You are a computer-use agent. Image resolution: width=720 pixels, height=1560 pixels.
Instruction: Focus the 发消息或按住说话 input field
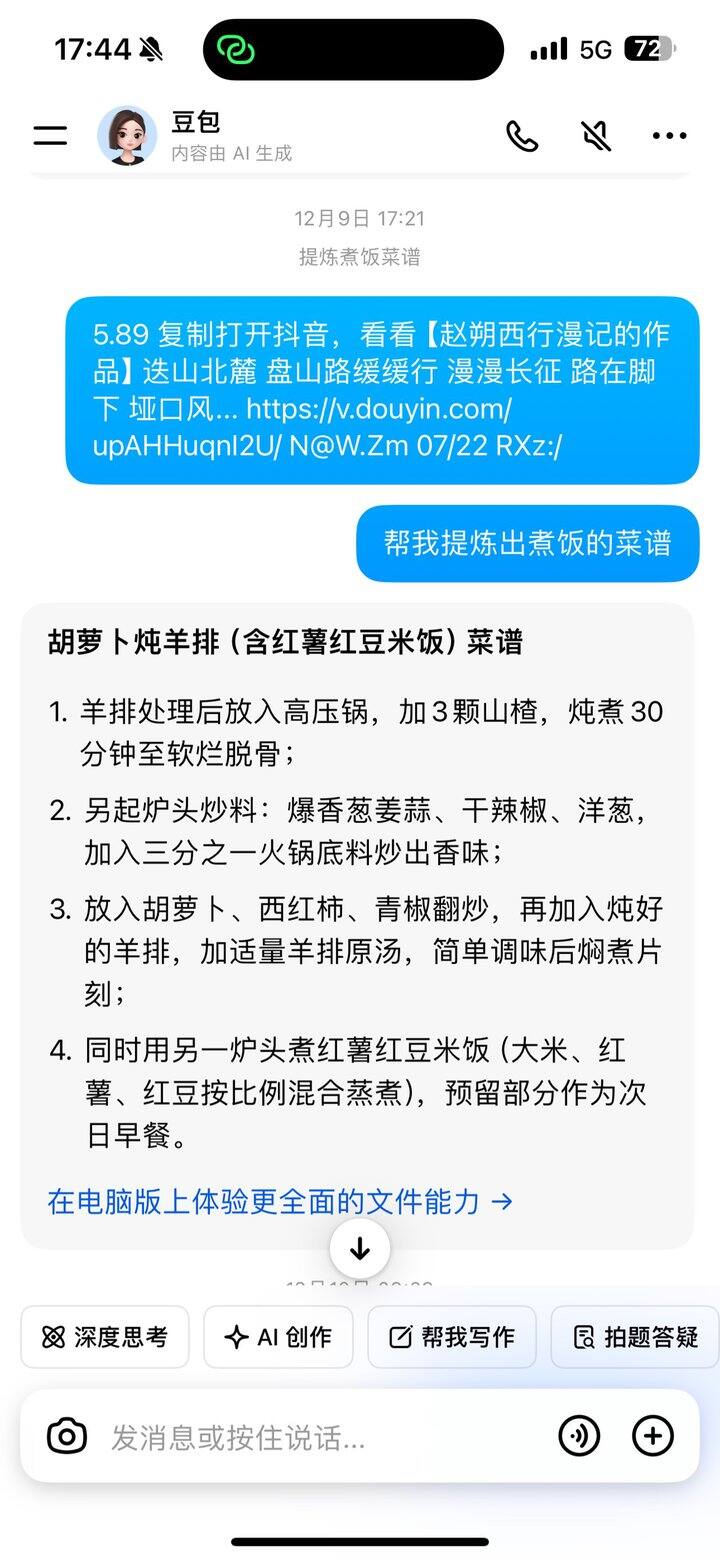[x=320, y=1438]
